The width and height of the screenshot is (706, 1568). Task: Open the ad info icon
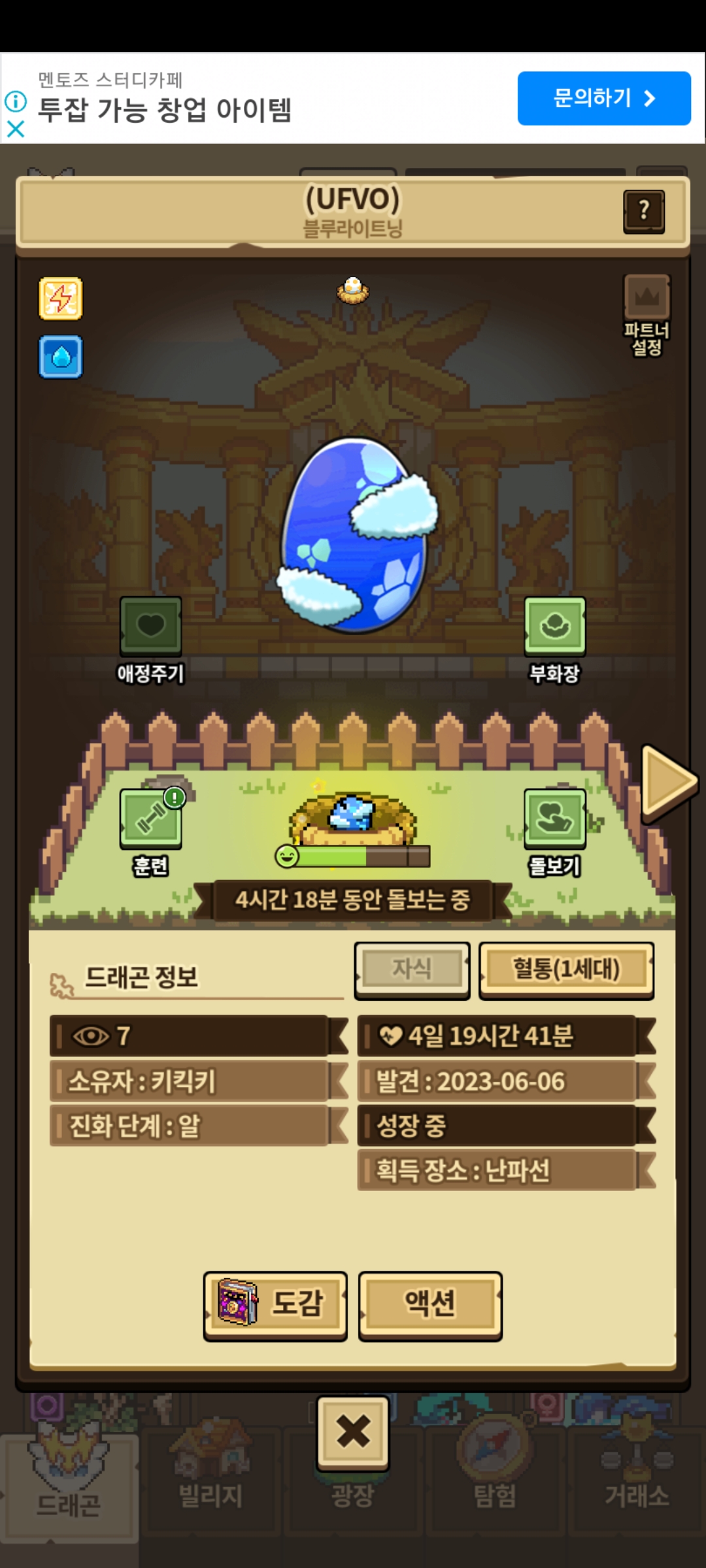[x=16, y=101]
